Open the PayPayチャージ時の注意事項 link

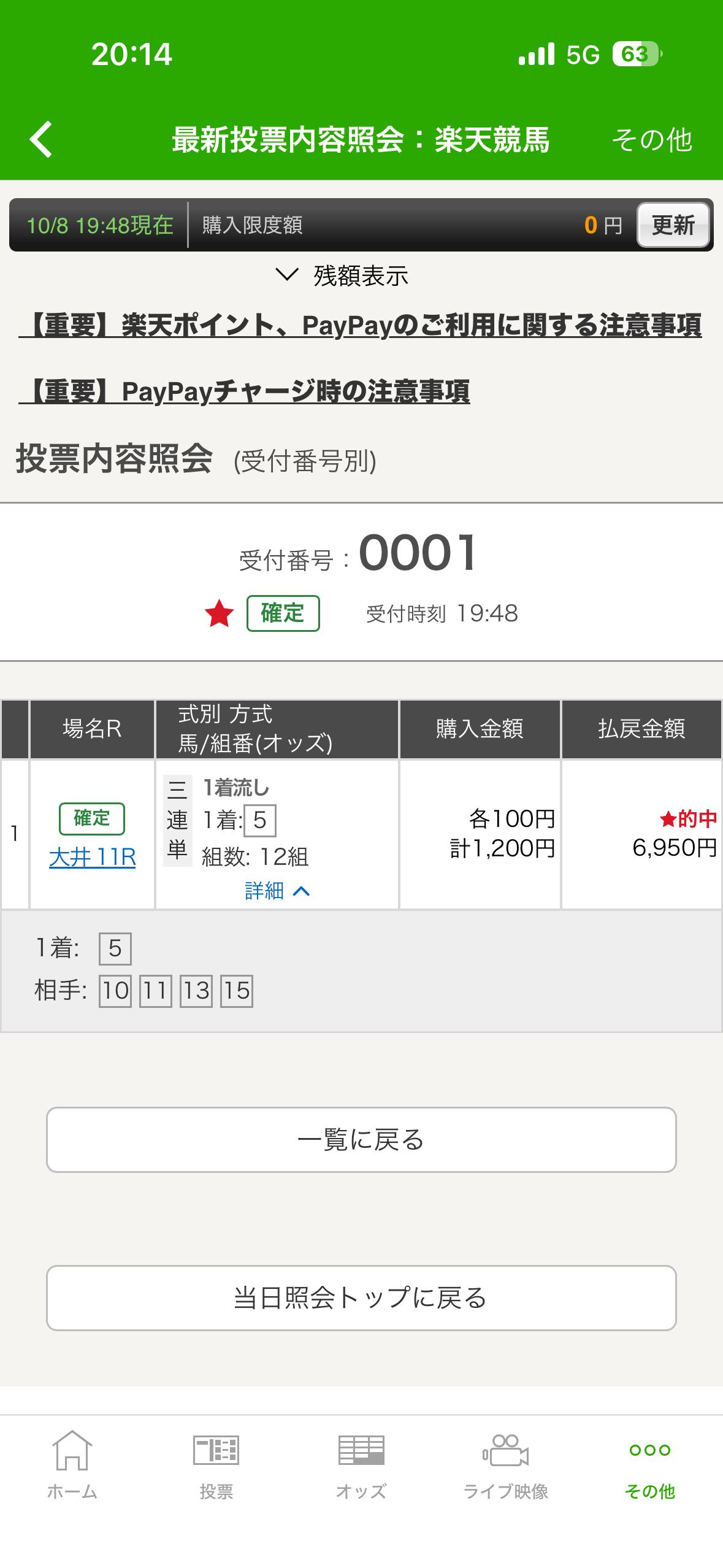click(245, 391)
